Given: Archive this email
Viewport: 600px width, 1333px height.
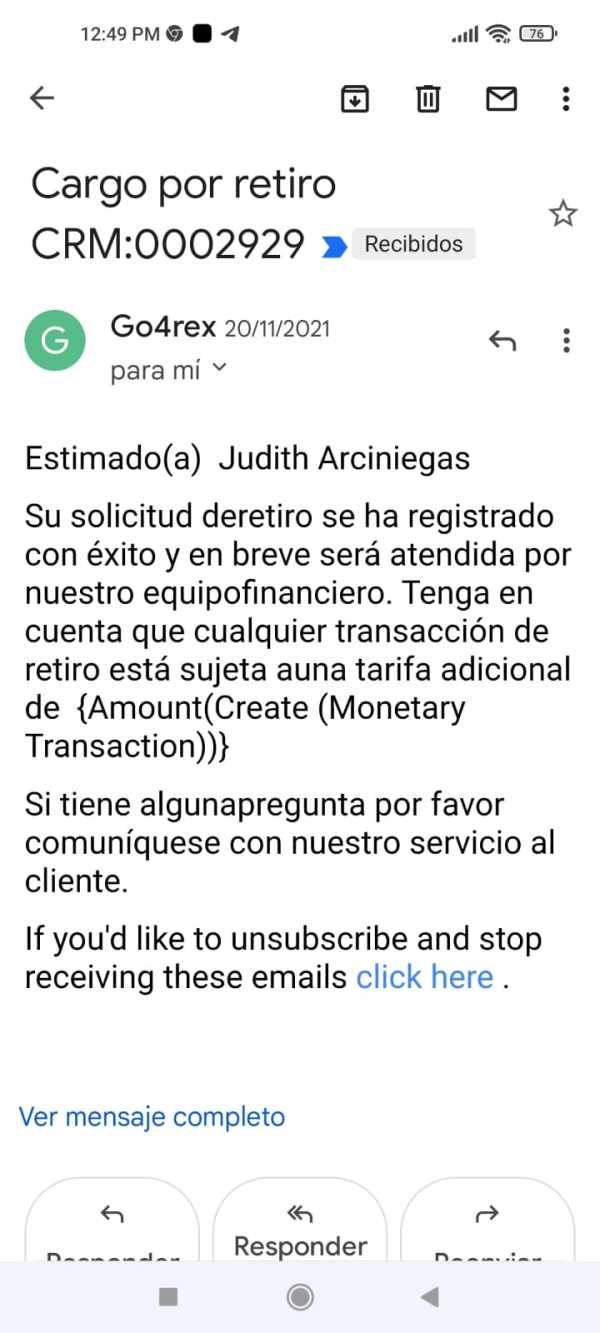Looking at the screenshot, I should [354, 98].
